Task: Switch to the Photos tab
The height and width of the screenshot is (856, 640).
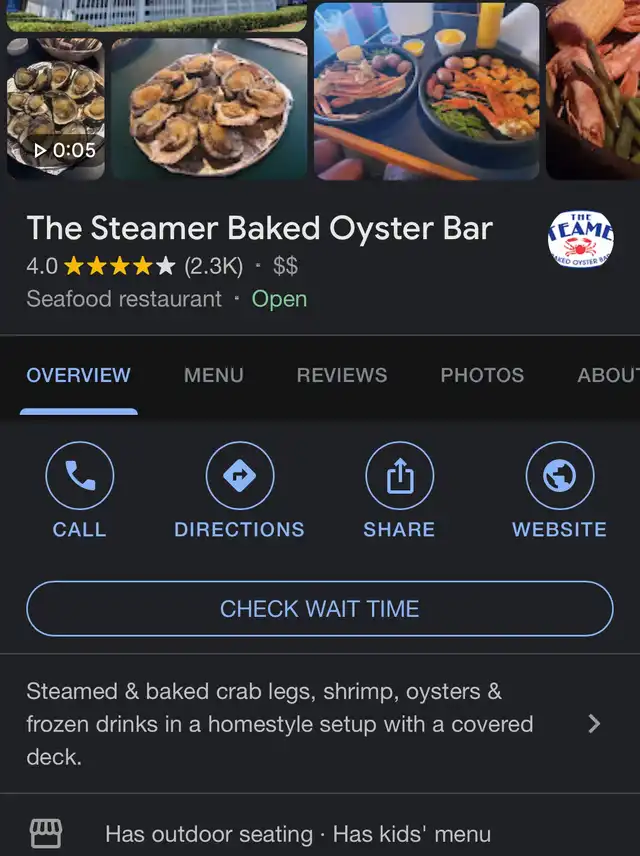Action: coord(482,376)
